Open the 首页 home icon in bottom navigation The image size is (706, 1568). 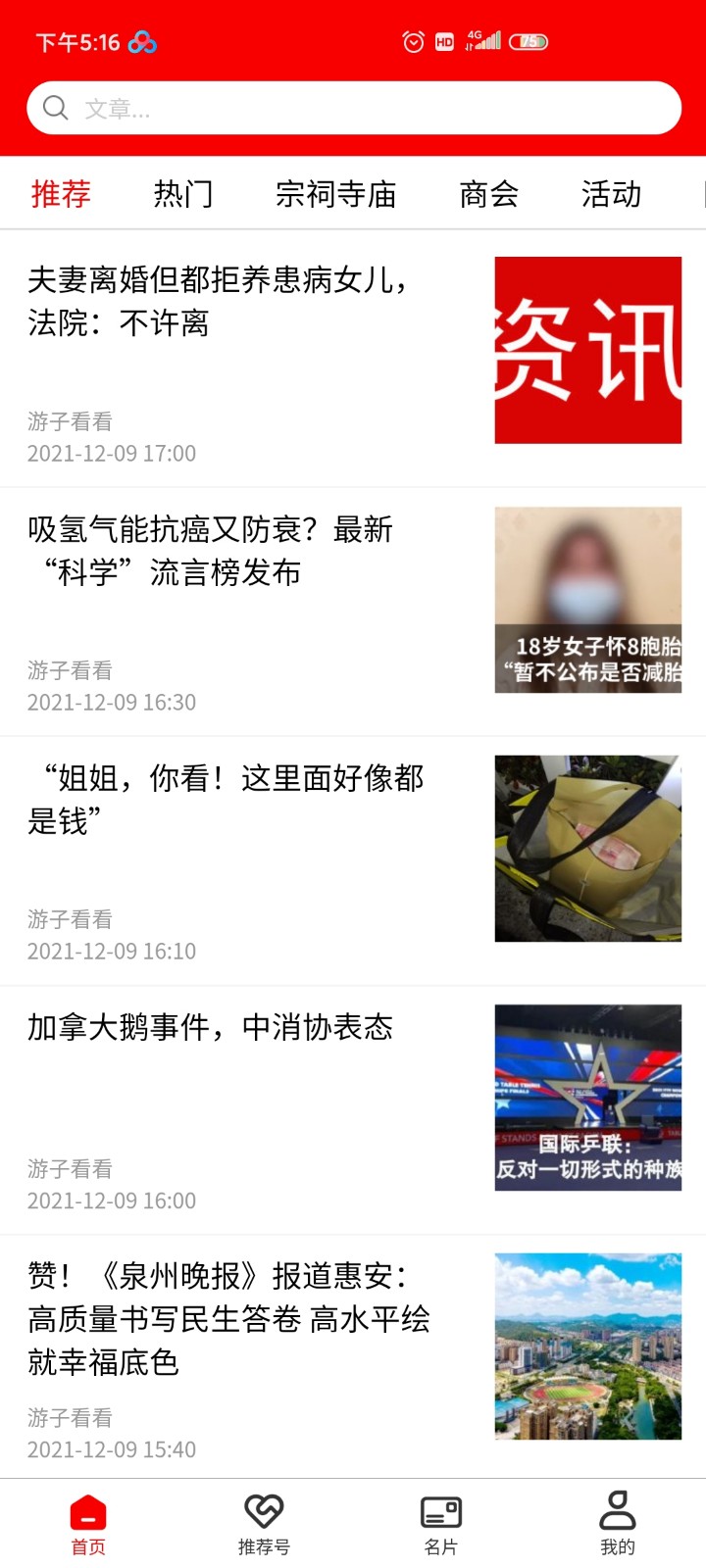tap(86, 1519)
